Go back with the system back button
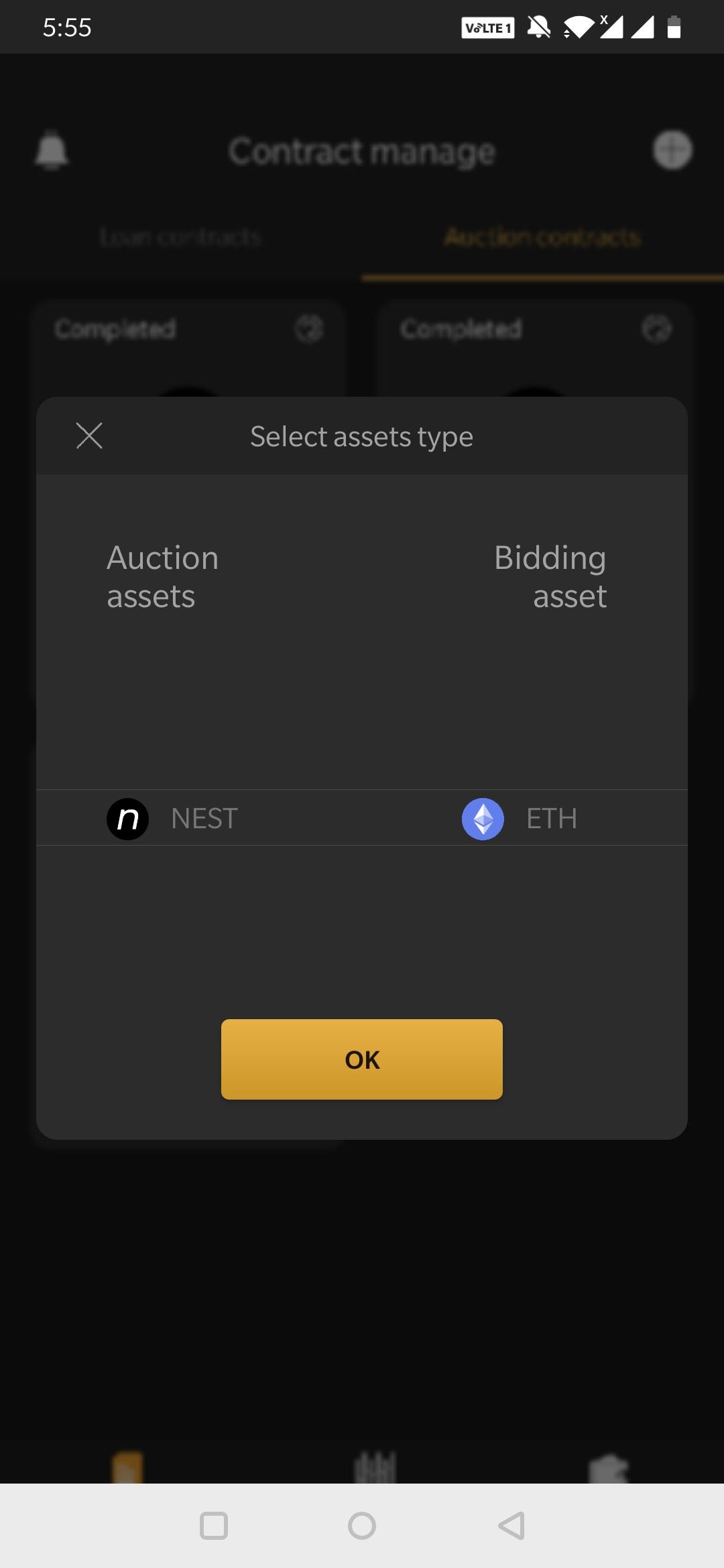This screenshot has height=1568, width=724. (511, 1526)
